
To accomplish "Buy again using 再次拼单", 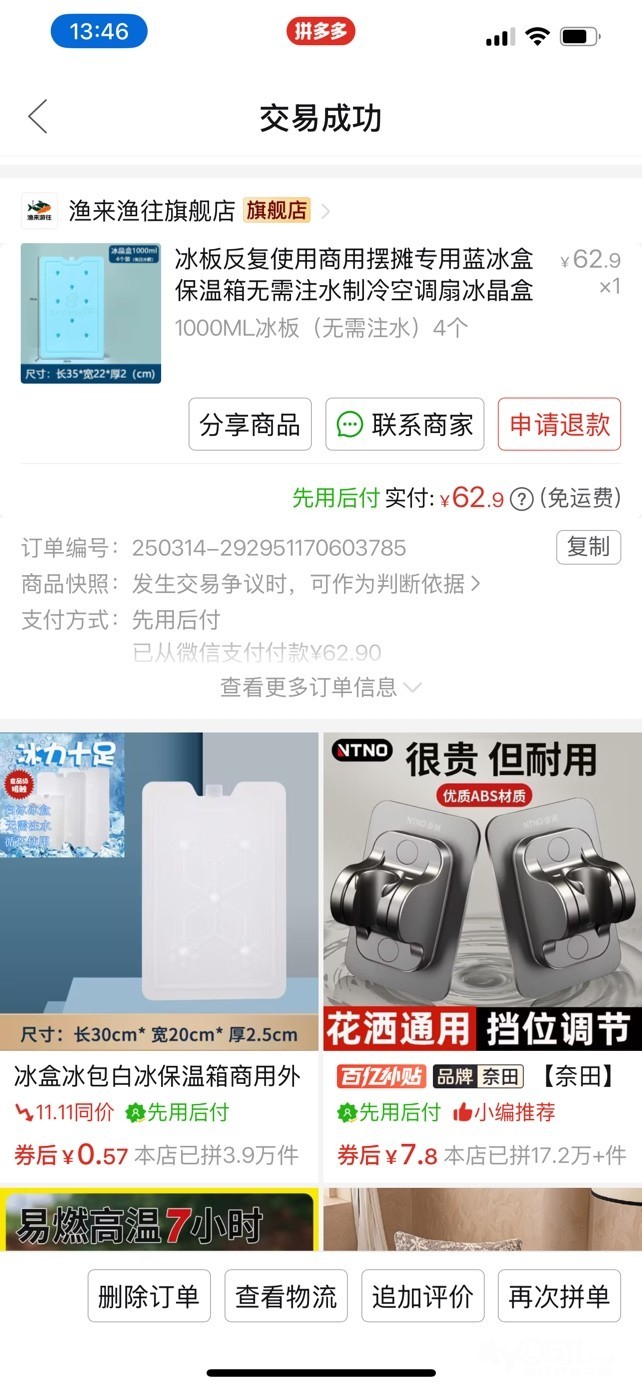I will tap(559, 1297).
